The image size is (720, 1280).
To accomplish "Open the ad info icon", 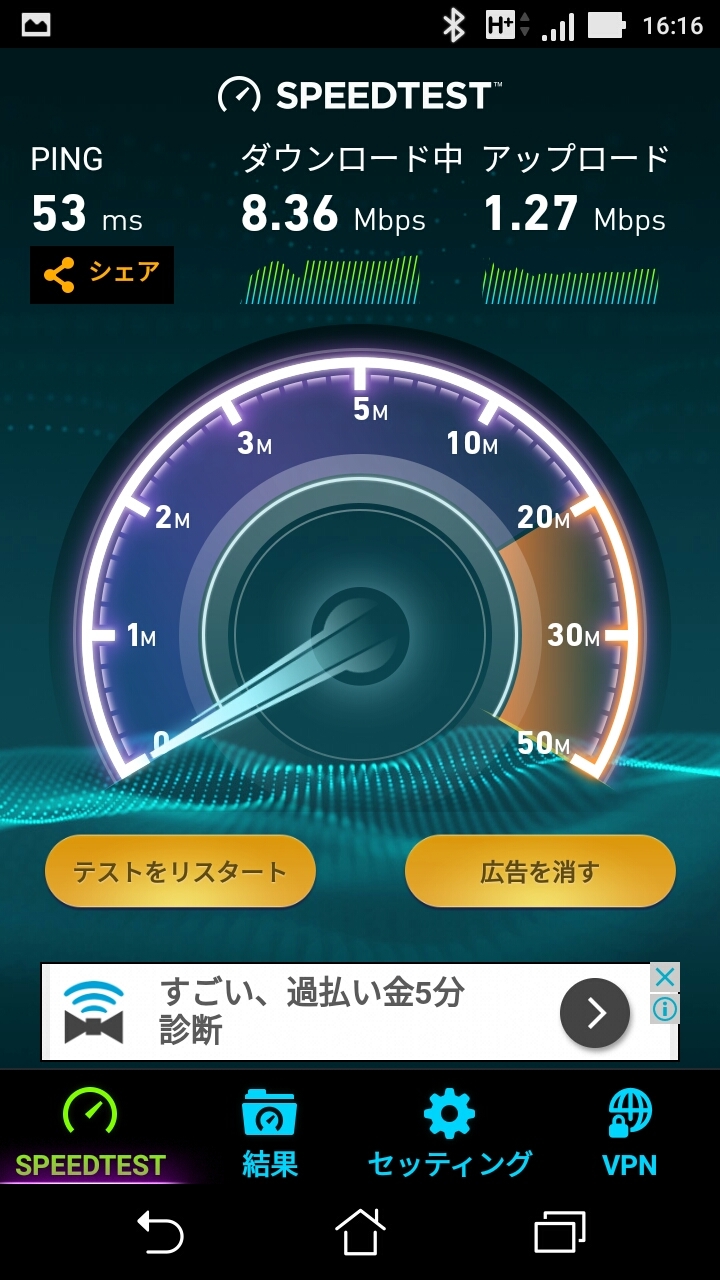I will [x=665, y=1009].
